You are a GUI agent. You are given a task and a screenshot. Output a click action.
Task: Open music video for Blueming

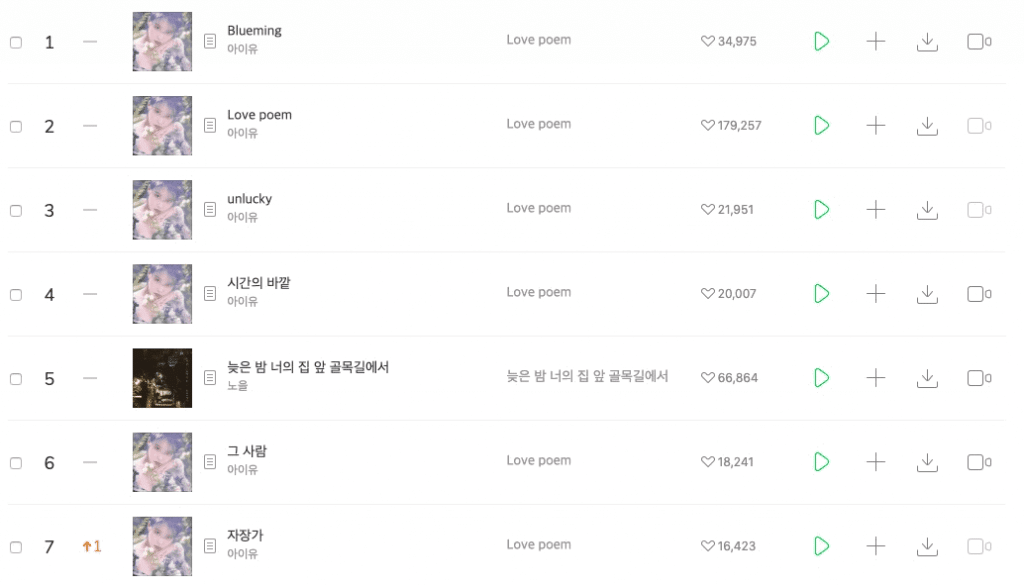(x=975, y=42)
